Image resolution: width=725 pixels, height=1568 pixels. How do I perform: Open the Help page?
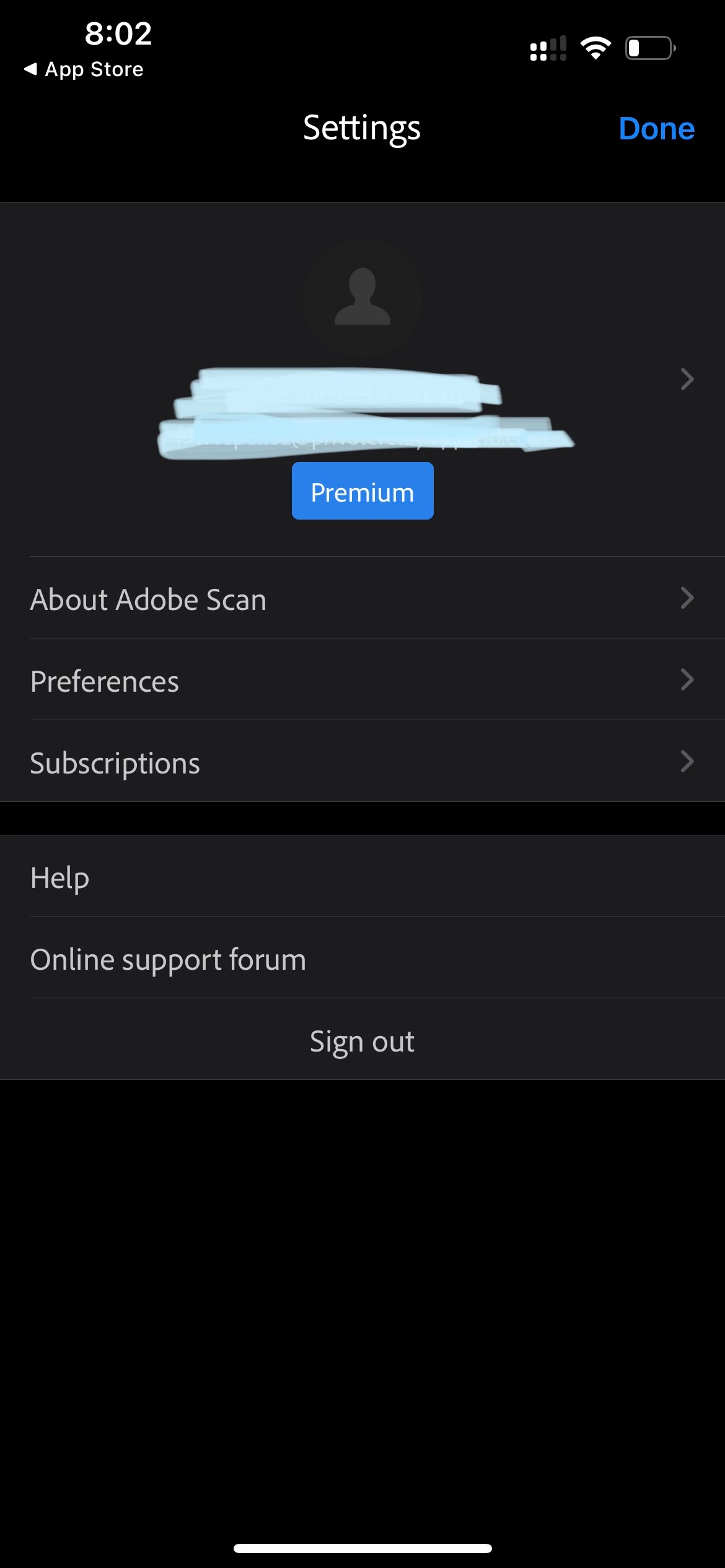(x=362, y=877)
